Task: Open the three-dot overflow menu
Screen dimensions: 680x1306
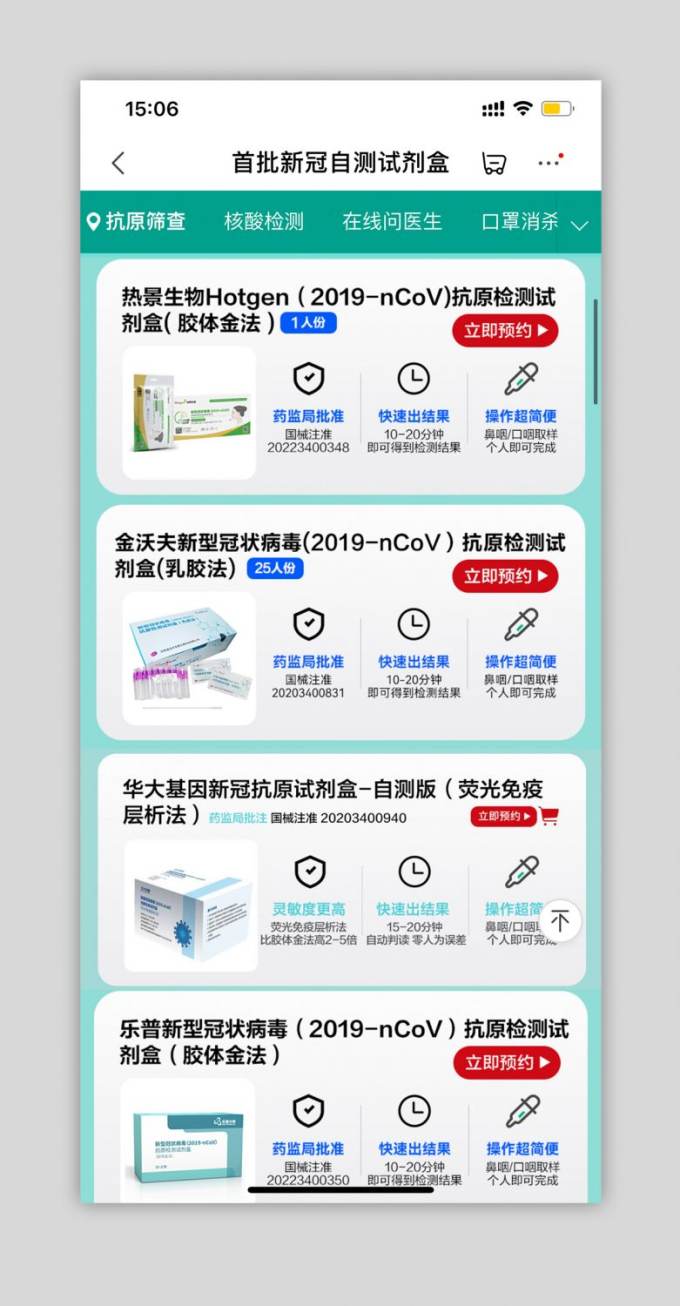Action: tap(549, 162)
